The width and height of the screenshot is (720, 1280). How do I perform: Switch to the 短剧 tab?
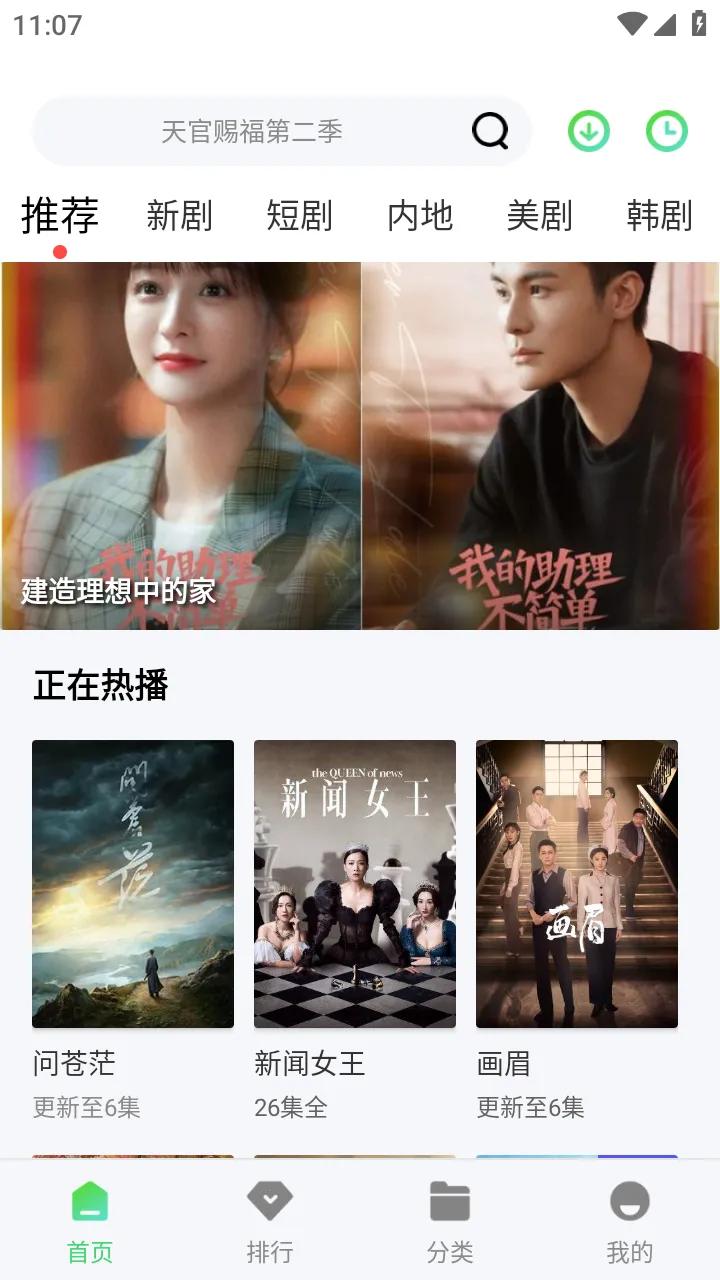click(300, 216)
